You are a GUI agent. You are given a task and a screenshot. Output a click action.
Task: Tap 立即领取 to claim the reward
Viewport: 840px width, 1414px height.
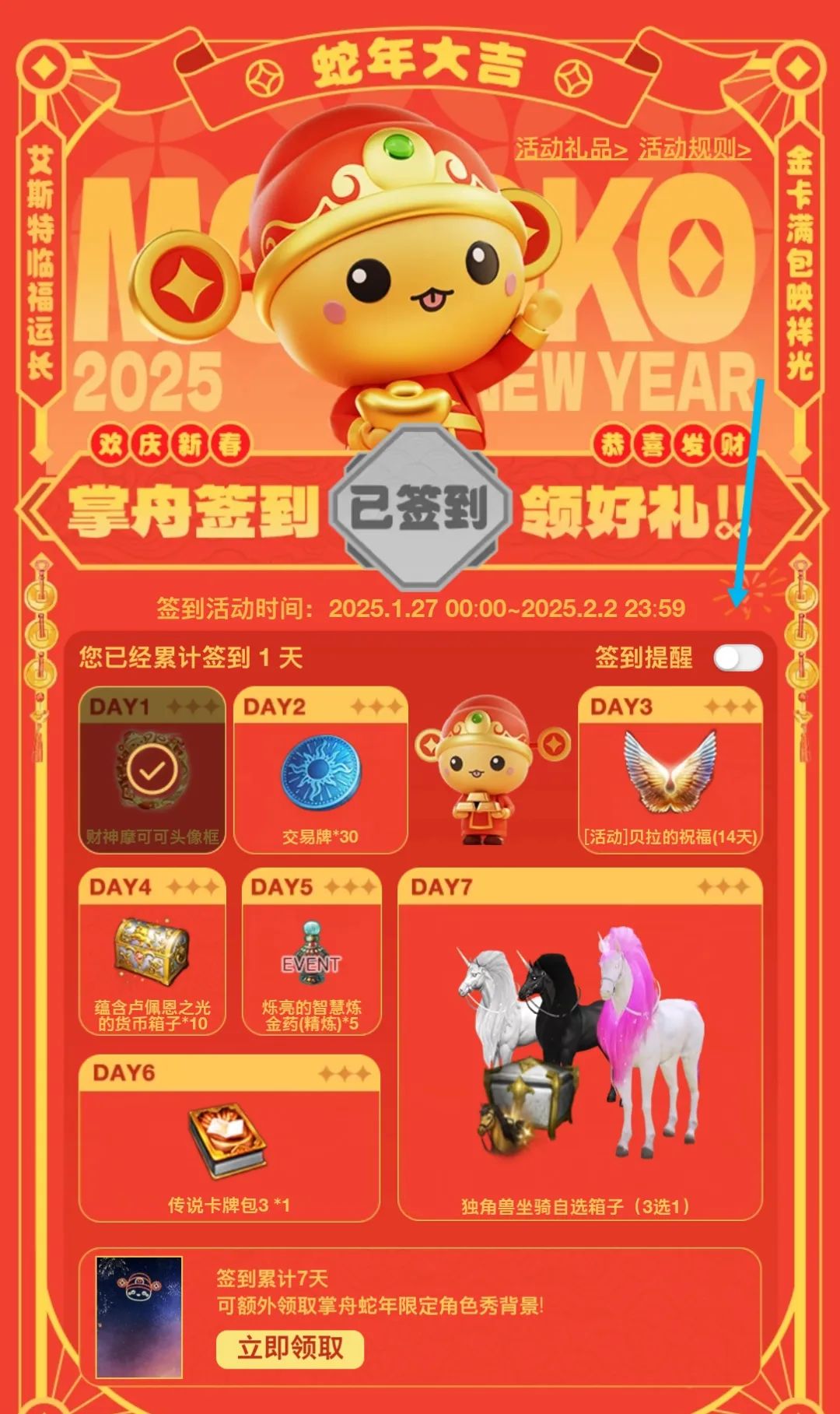(x=289, y=1348)
